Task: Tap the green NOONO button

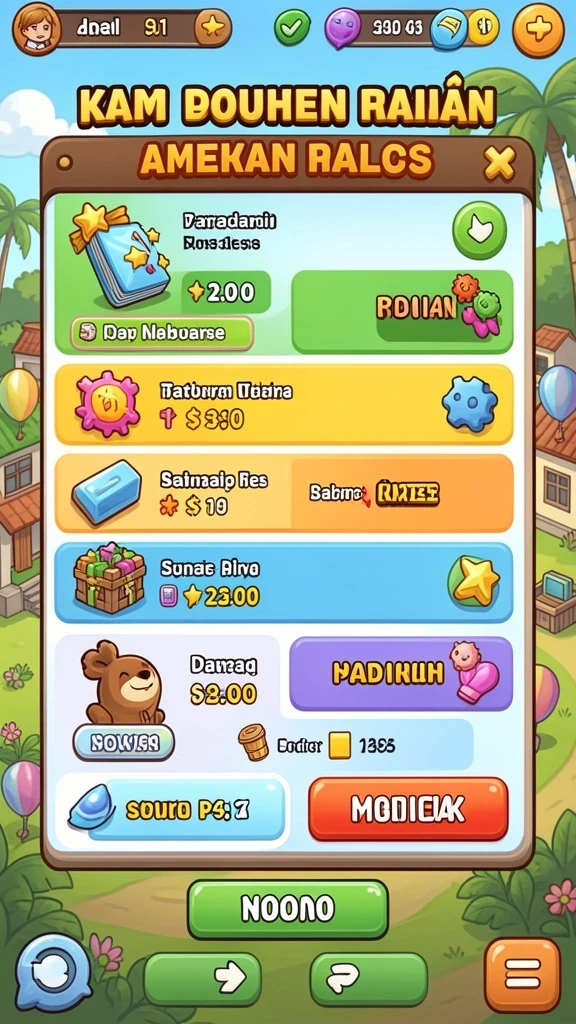Action: pyautogui.click(x=288, y=909)
